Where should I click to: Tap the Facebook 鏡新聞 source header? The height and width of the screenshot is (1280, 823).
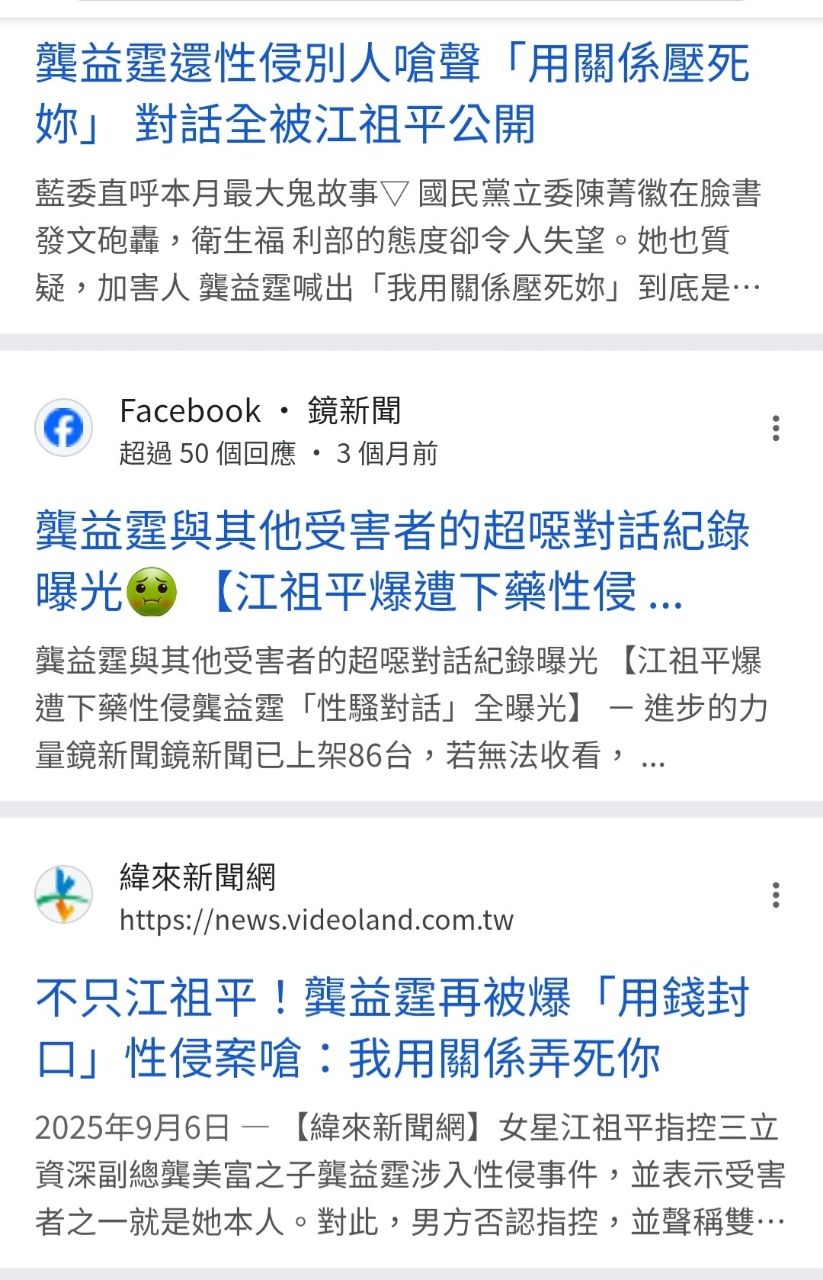260,430
